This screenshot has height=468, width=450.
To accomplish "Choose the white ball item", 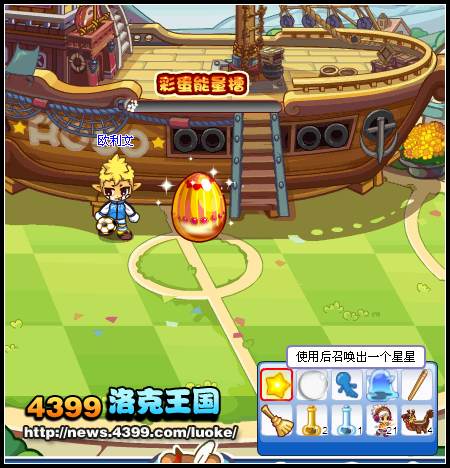I will point(312,385).
